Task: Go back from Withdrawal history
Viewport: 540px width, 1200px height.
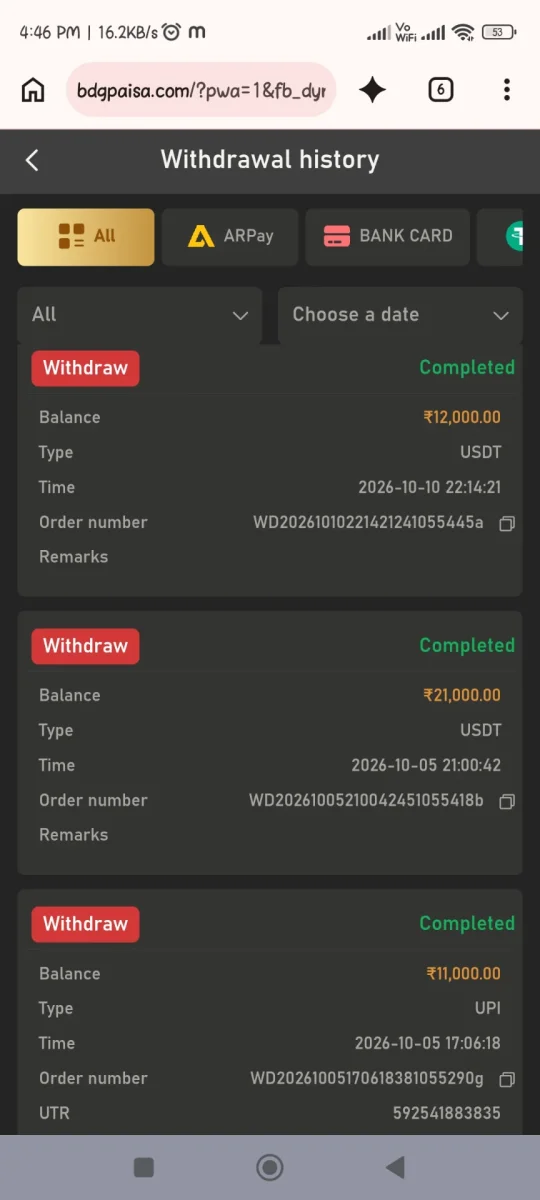Action: [32, 160]
